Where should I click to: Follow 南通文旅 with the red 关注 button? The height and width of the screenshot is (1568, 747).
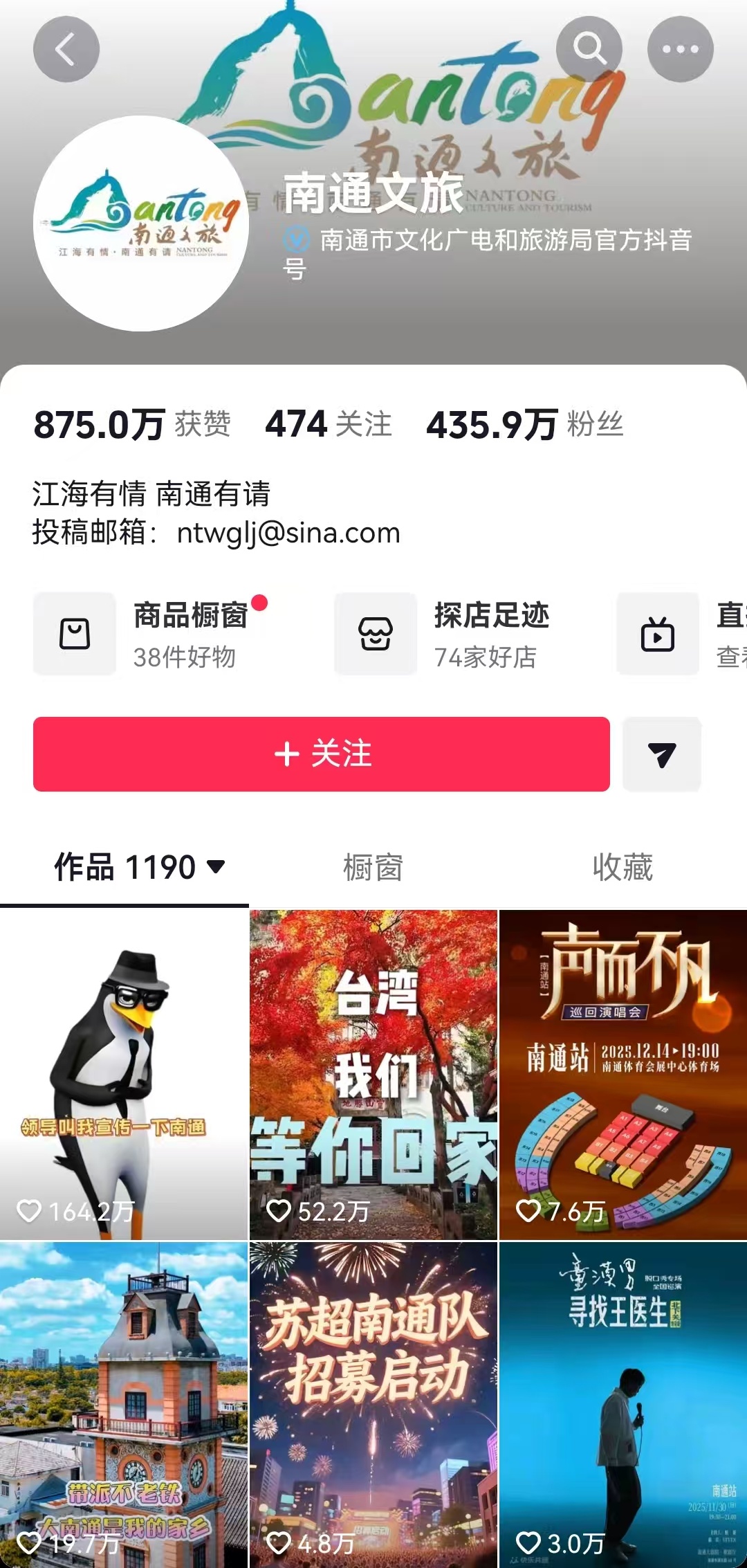322,754
